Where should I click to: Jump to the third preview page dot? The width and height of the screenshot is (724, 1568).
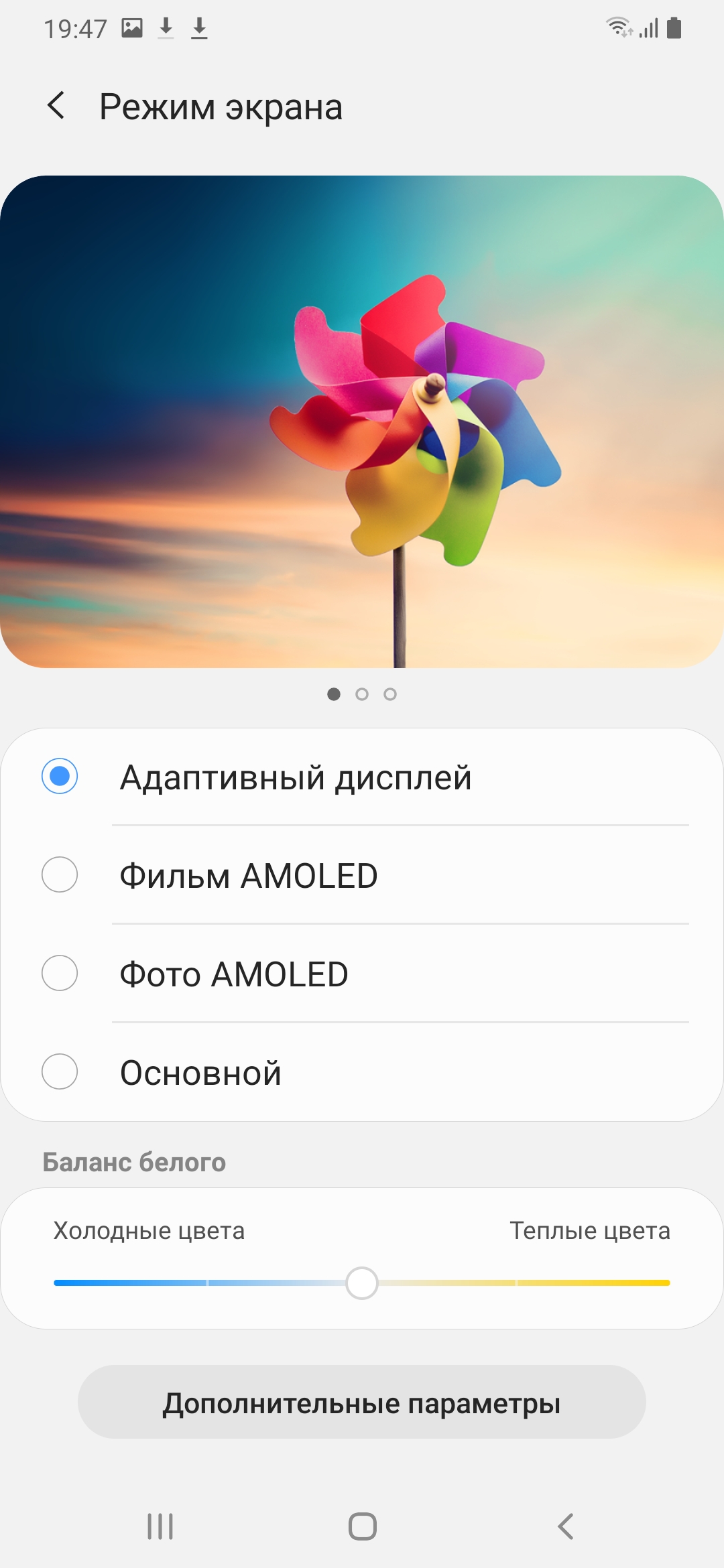(x=390, y=694)
